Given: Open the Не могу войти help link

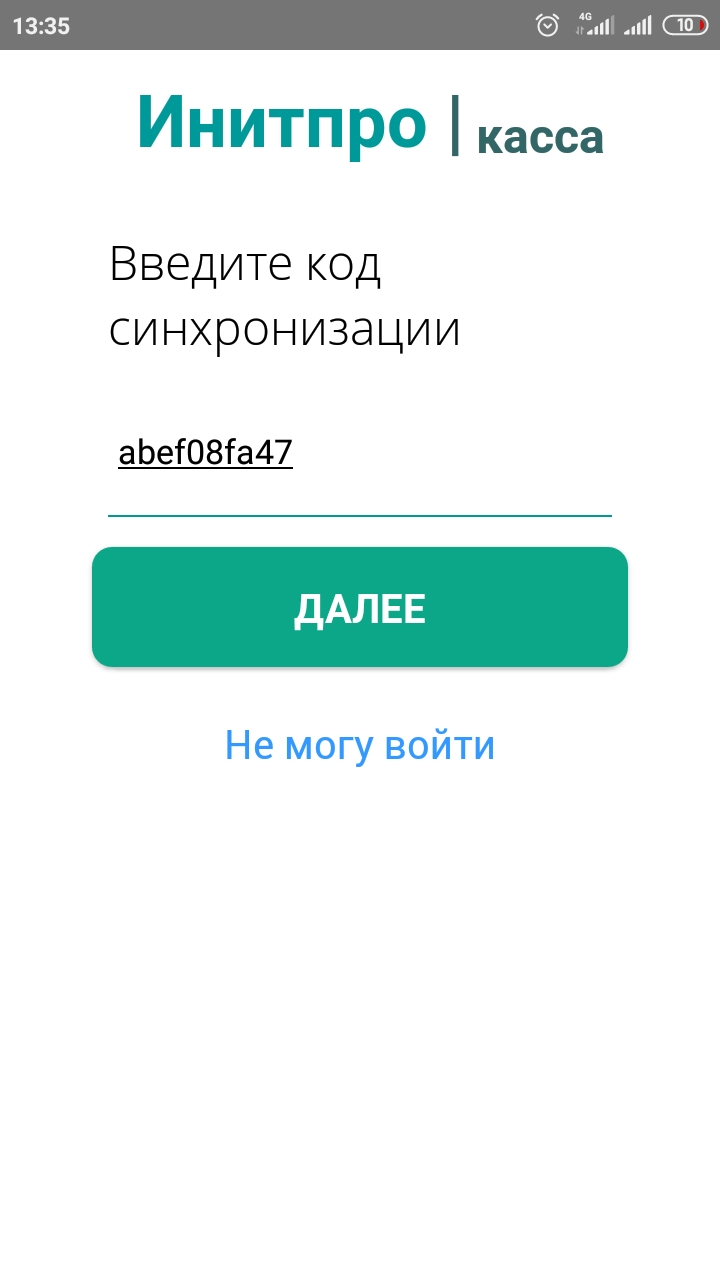Looking at the screenshot, I should [360, 746].
